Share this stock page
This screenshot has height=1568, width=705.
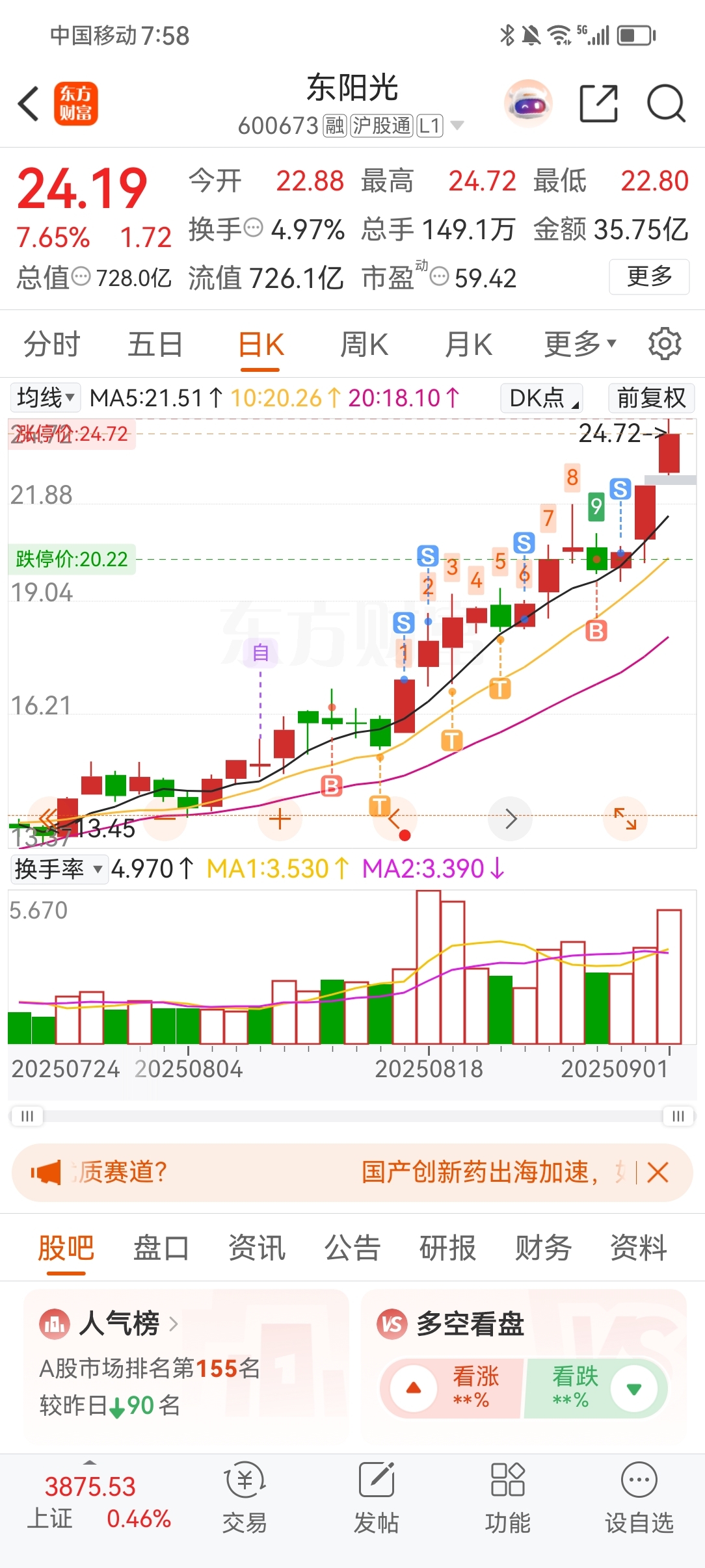598,103
